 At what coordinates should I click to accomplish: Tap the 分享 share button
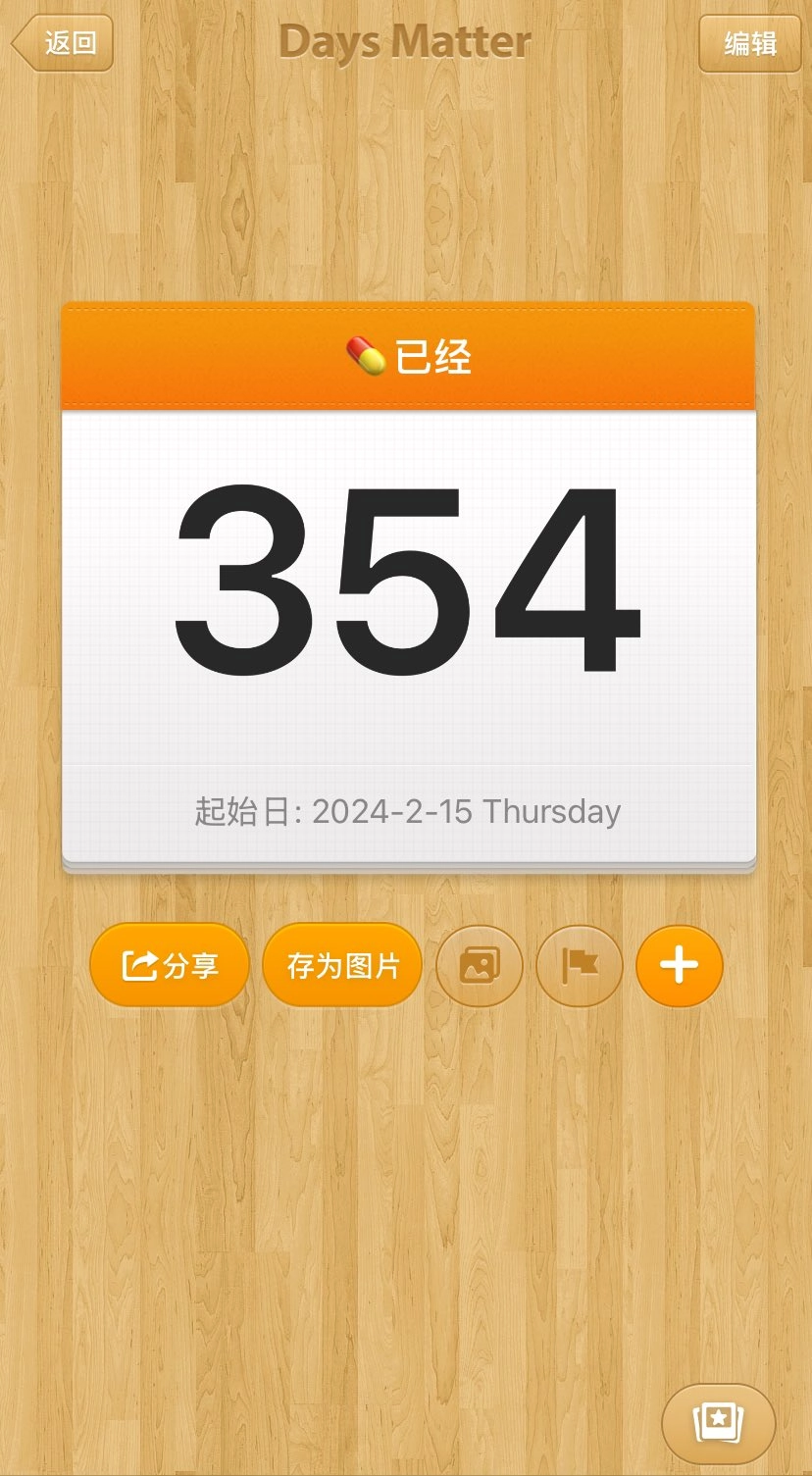169,965
